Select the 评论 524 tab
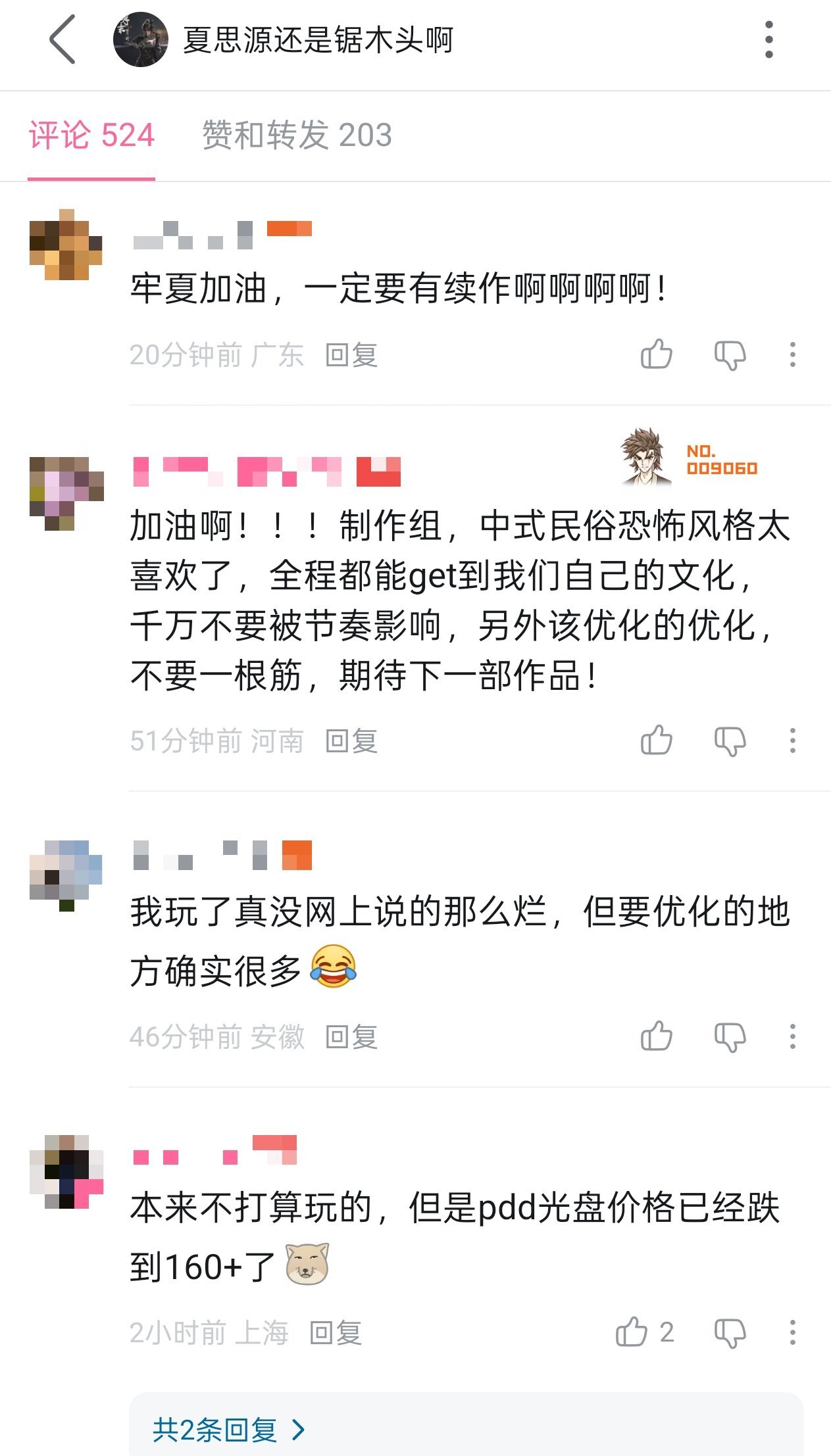831x1456 pixels. [x=91, y=135]
